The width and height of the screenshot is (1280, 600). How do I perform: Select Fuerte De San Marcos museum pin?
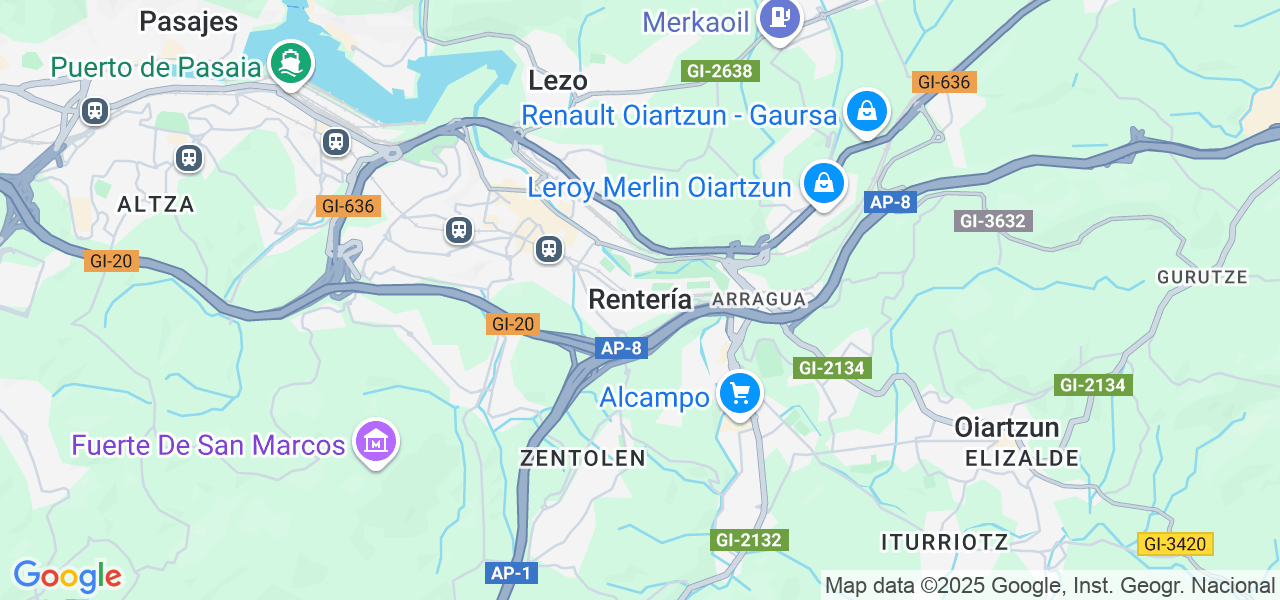click(376, 441)
